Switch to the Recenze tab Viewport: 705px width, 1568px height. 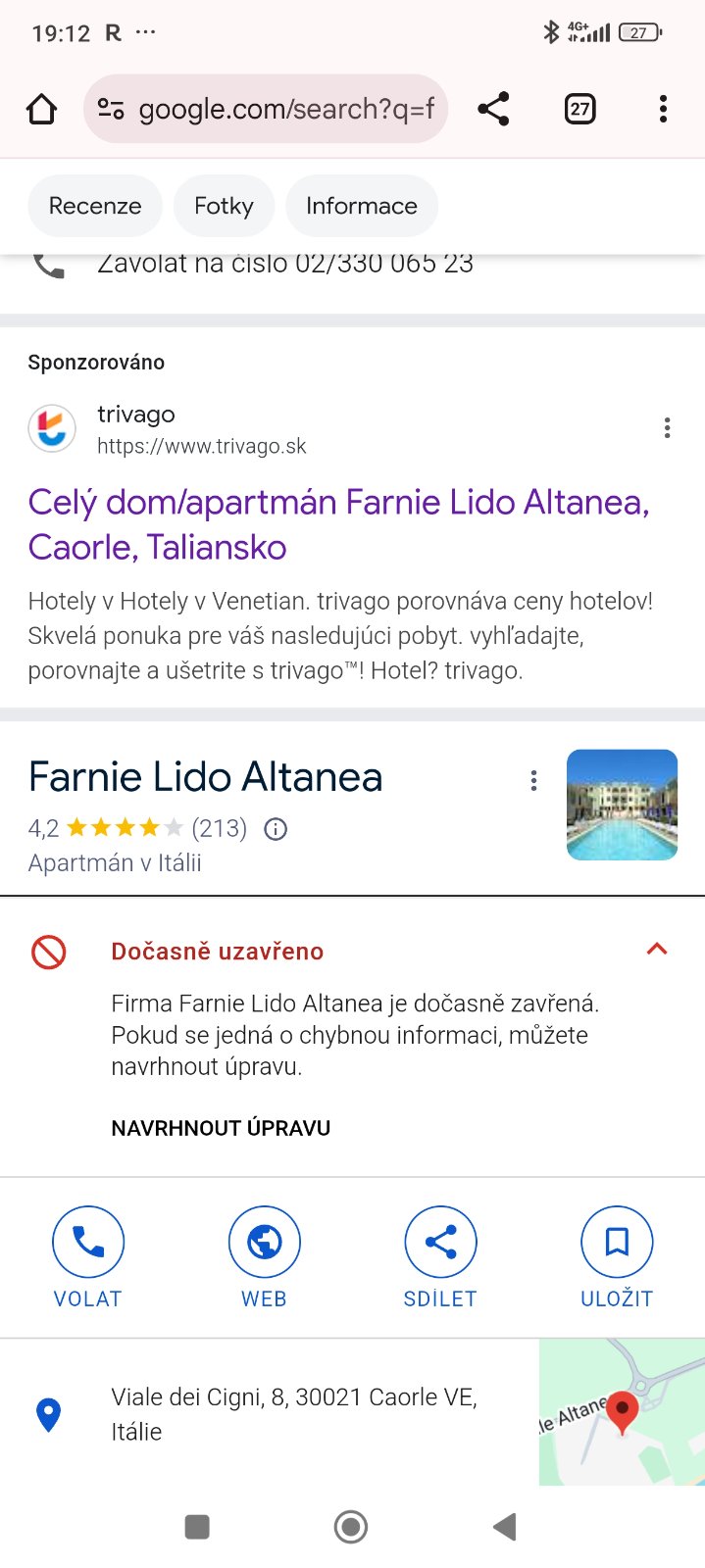pyautogui.click(x=95, y=206)
